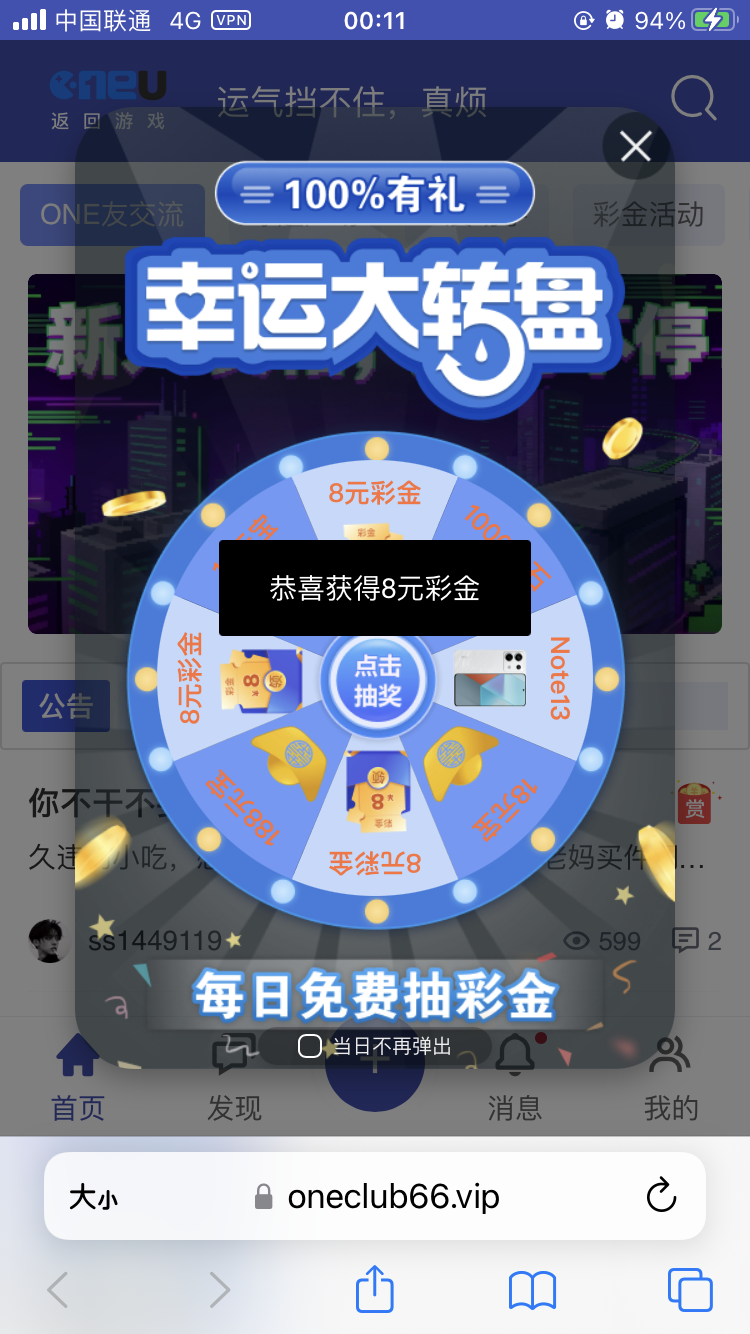Open ss1449119's avatar thumbnail
This screenshot has width=750, height=1334.
pyautogui.click(x=50, y=941)
